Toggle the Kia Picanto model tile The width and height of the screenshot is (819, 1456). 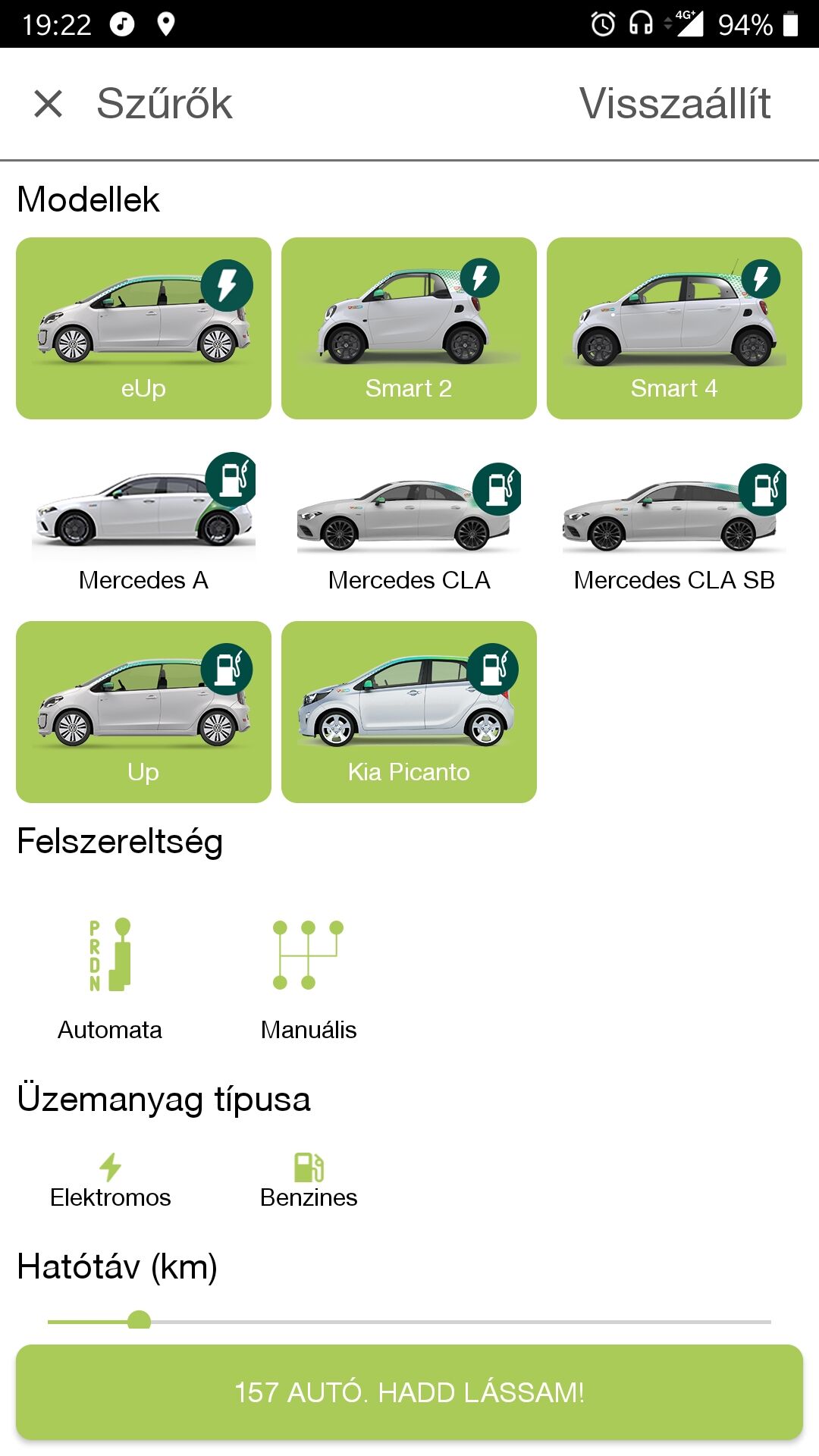[x=409, y=712]
